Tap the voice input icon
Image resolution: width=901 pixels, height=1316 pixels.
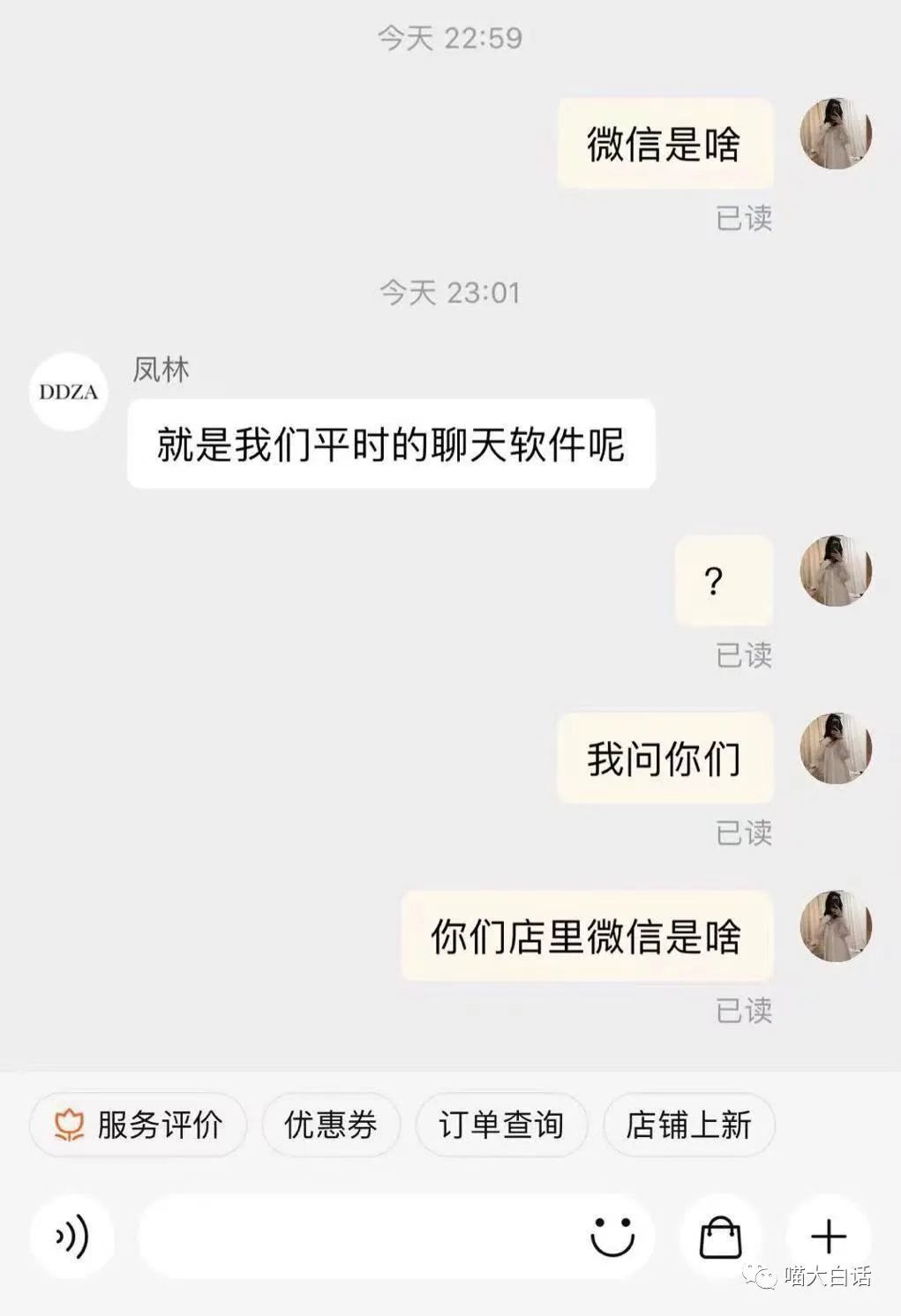[x=72, y=1237]
